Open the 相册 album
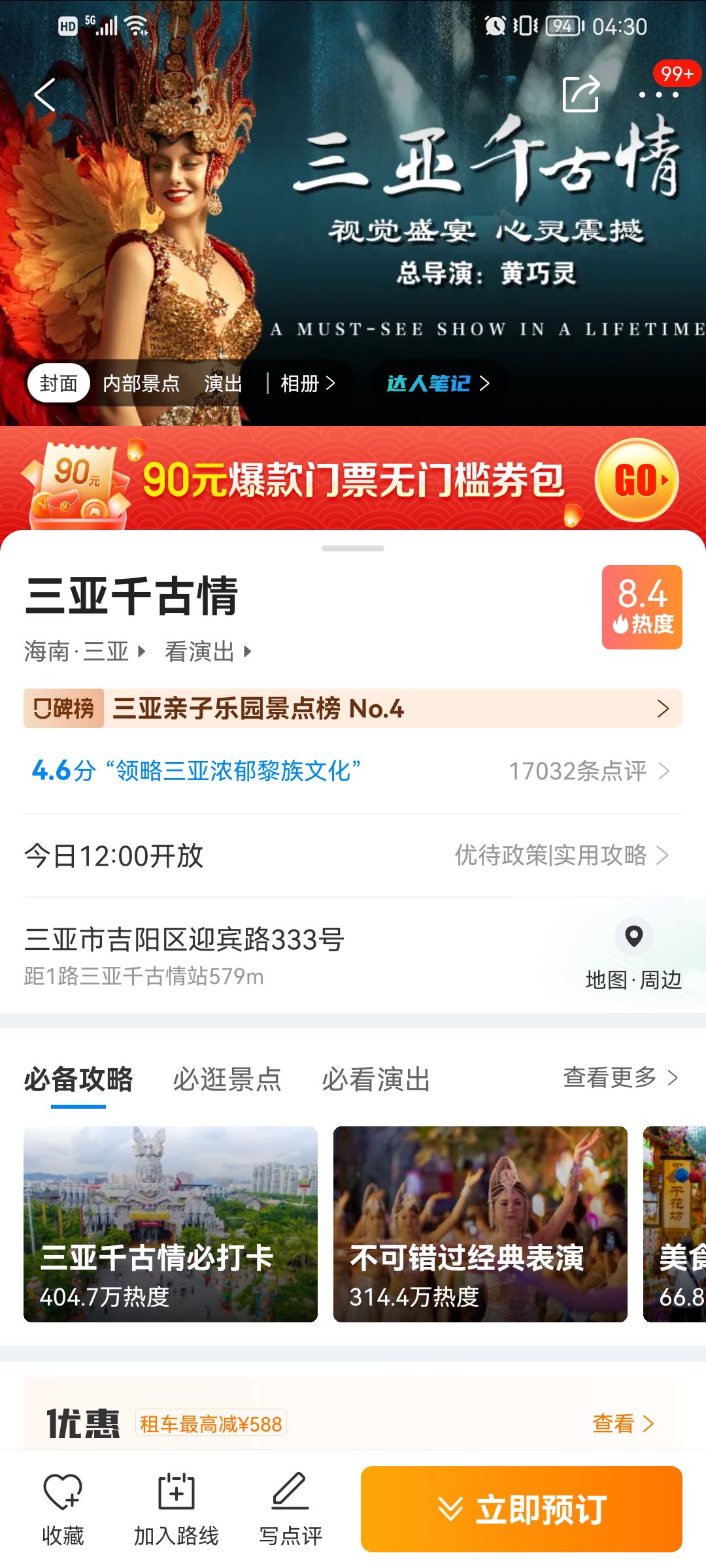The height and width of the screenshot is (1568, 706). tap(307, 384)
